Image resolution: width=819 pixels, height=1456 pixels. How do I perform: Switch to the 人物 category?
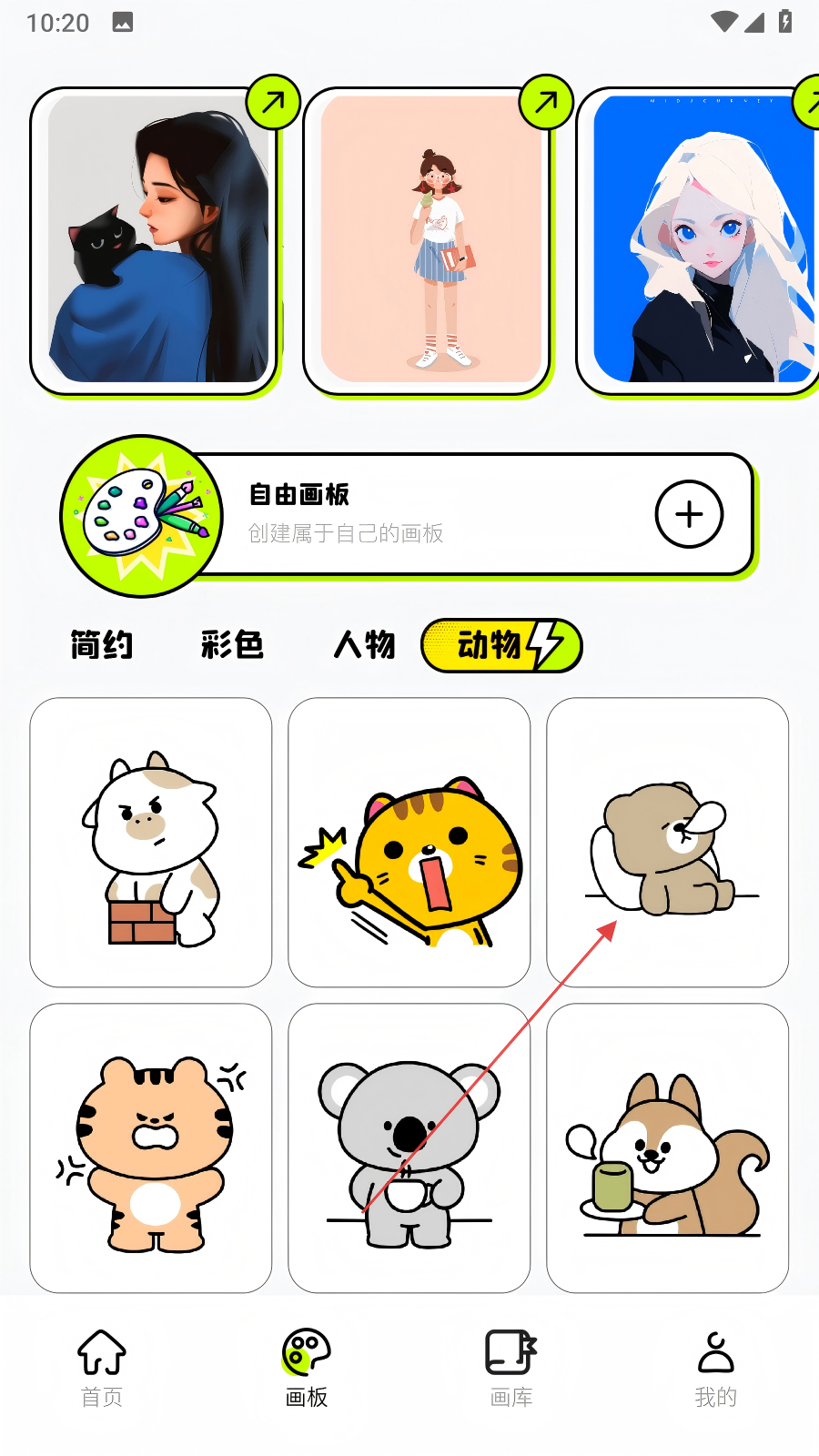click(x=364, y=645)
